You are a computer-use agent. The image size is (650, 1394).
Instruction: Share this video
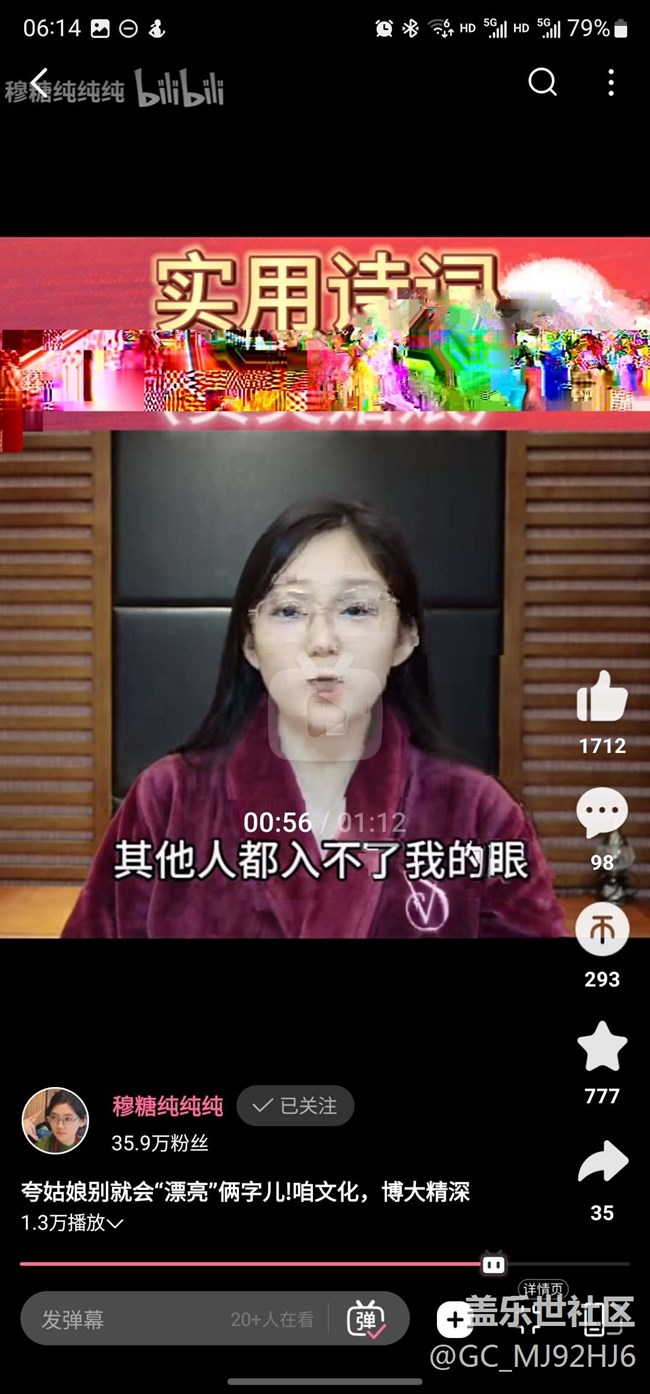(601, 1165)
